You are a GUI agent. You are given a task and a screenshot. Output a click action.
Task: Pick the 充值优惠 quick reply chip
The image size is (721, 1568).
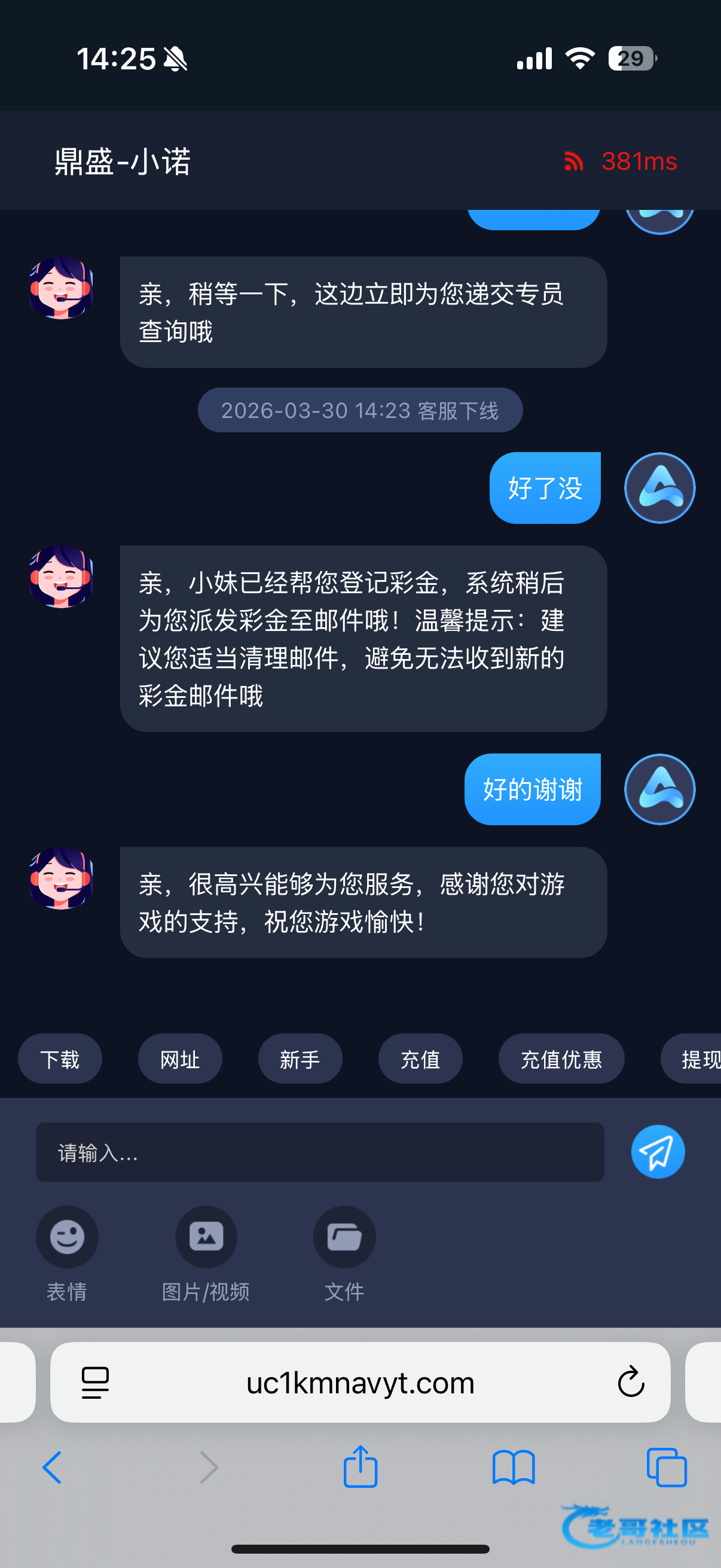tap(561, 1059)
